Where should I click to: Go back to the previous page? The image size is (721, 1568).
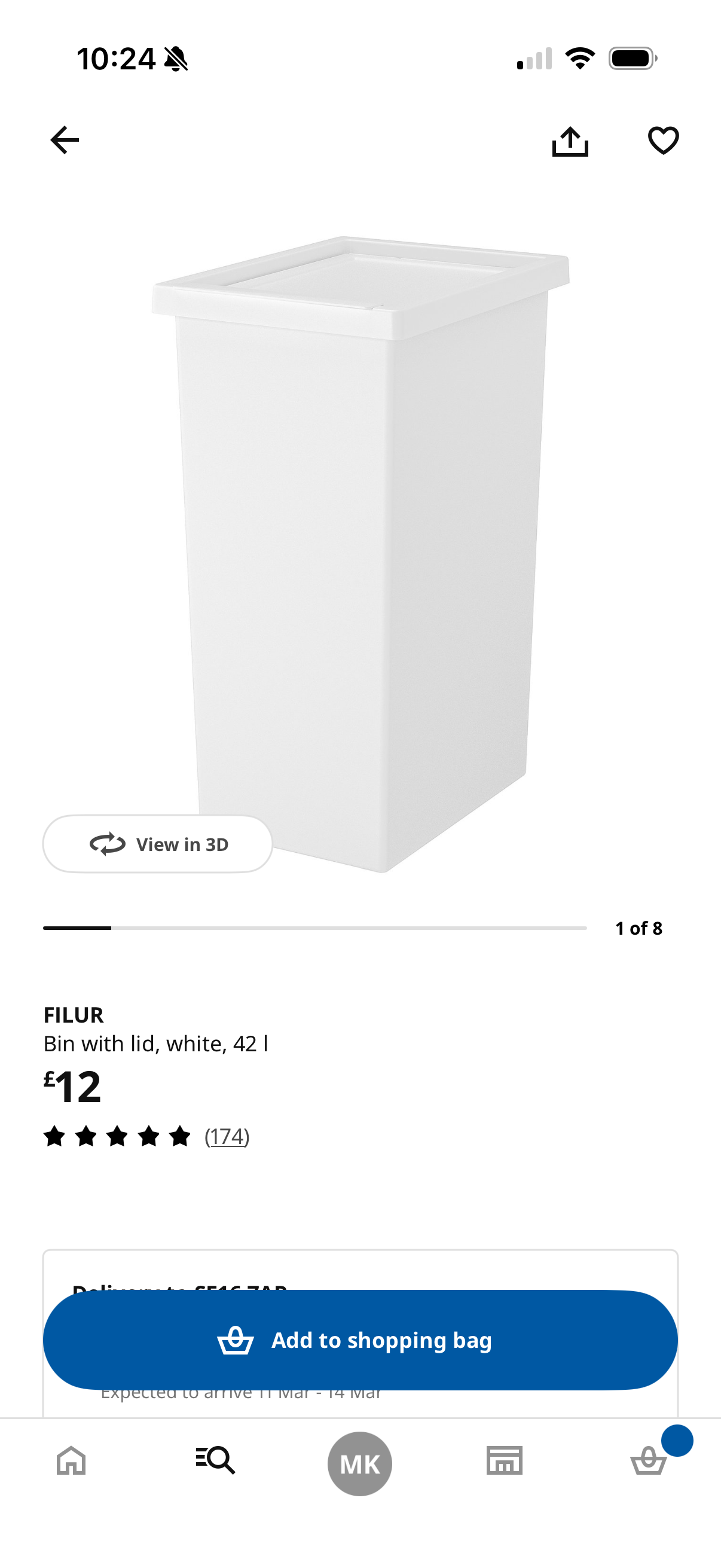[65, 141]
